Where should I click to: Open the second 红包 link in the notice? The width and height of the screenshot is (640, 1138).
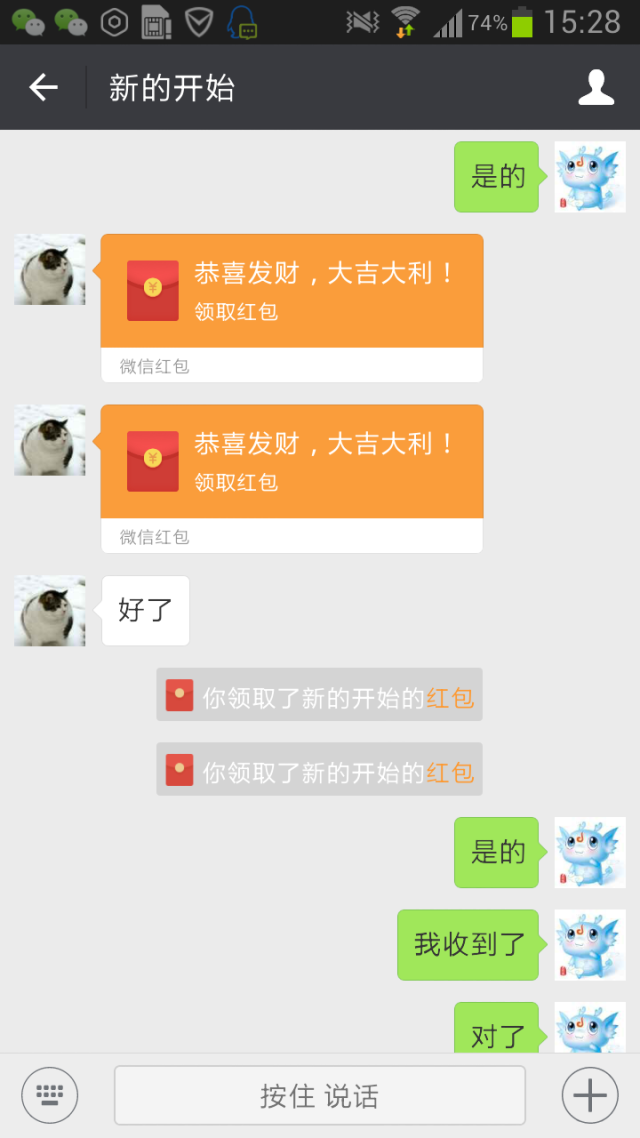coord(450,771)
